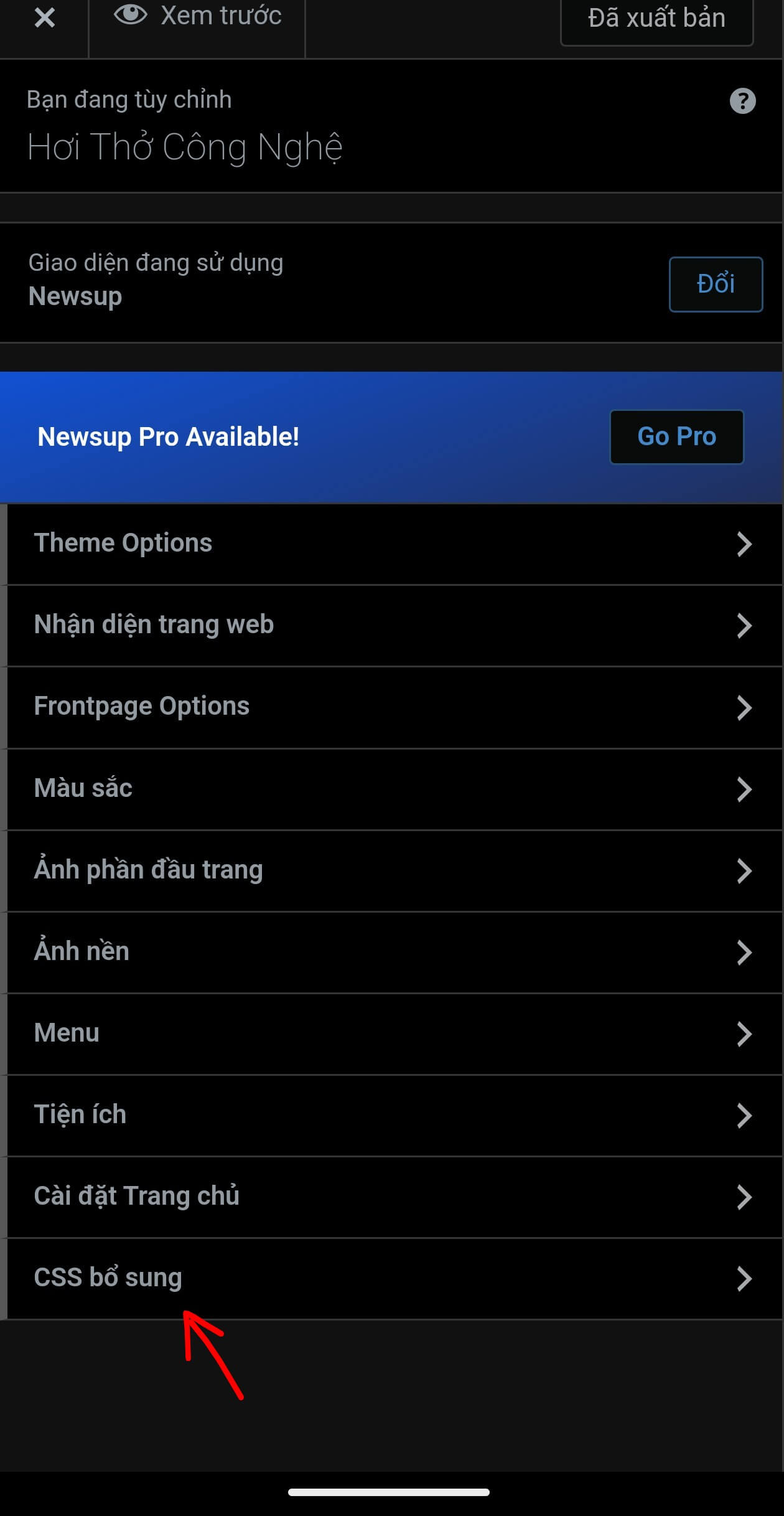The image size is (784, 1516).
Task: Open Cài đặt Trang chủ
Action: [392, 1197]
